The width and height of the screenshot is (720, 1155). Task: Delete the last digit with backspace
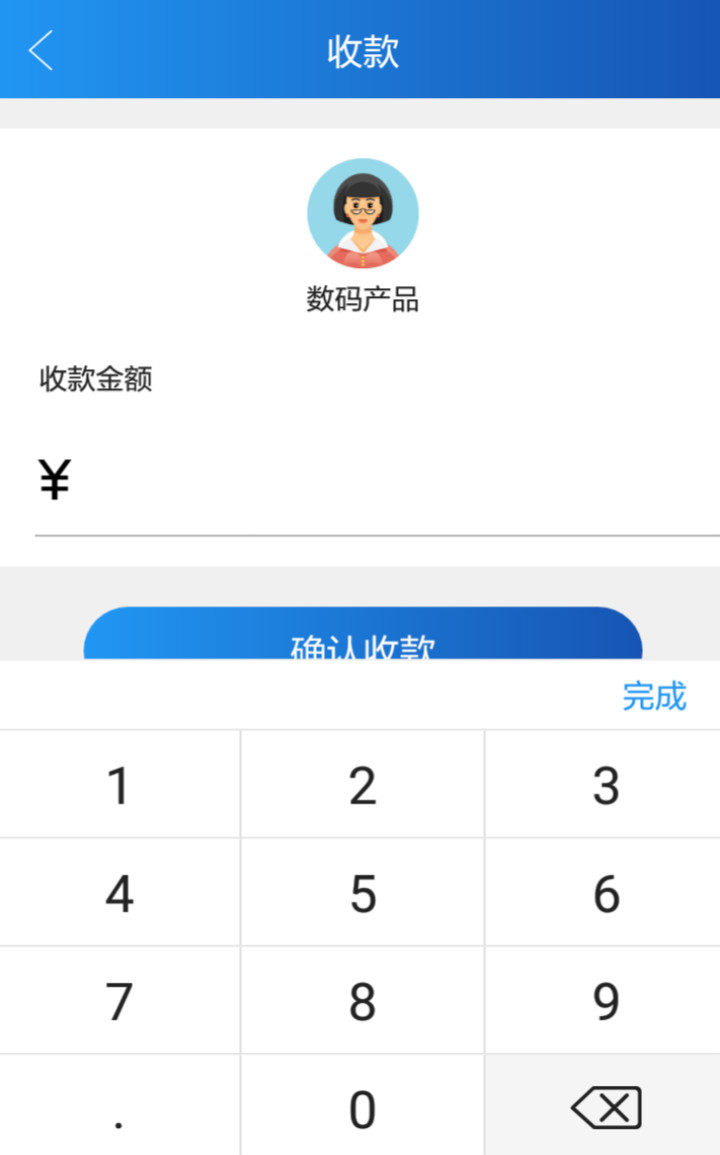[x=605, y=1108]
